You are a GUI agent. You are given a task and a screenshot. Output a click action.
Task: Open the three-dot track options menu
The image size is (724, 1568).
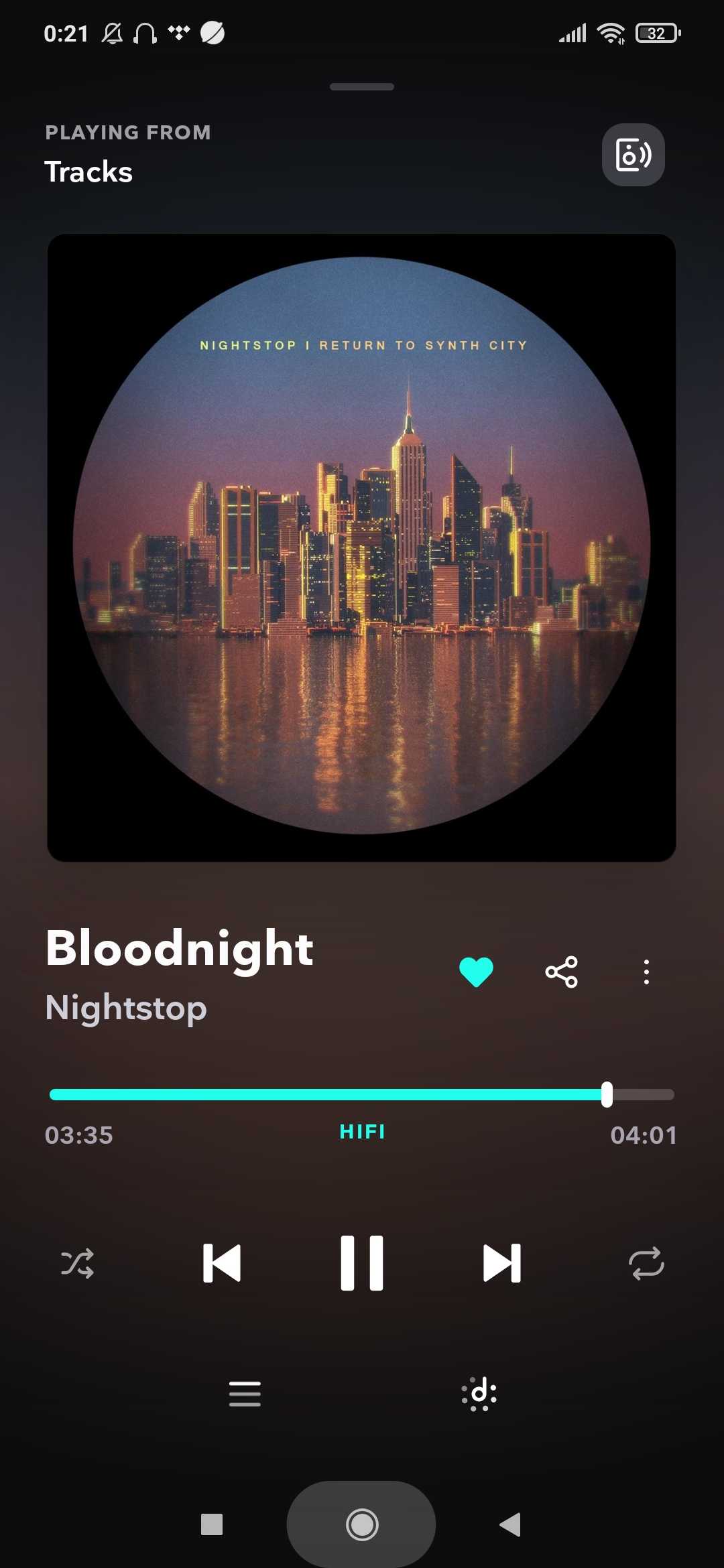(x=646, y=972)
